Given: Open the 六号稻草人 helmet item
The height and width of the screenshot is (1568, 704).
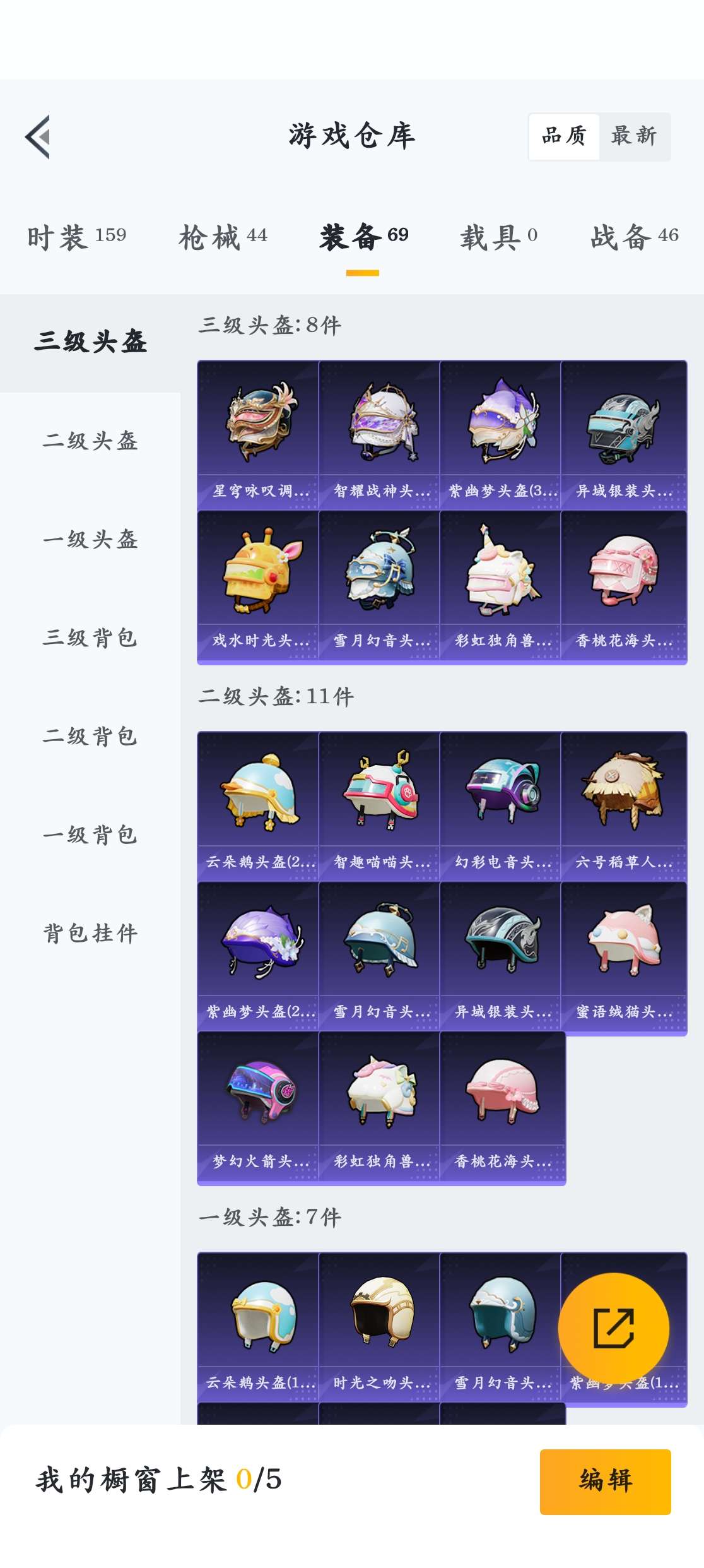Looking at the screenshot, I should coord(623,805).
